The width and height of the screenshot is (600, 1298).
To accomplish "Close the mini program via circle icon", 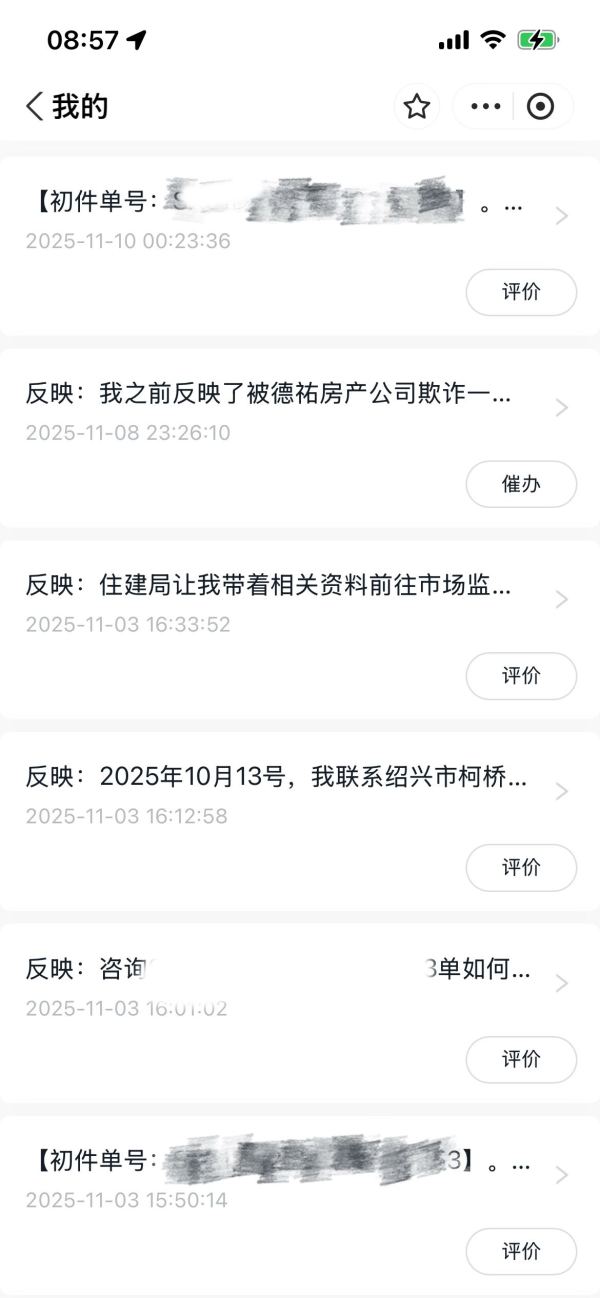I will point(540,107).
